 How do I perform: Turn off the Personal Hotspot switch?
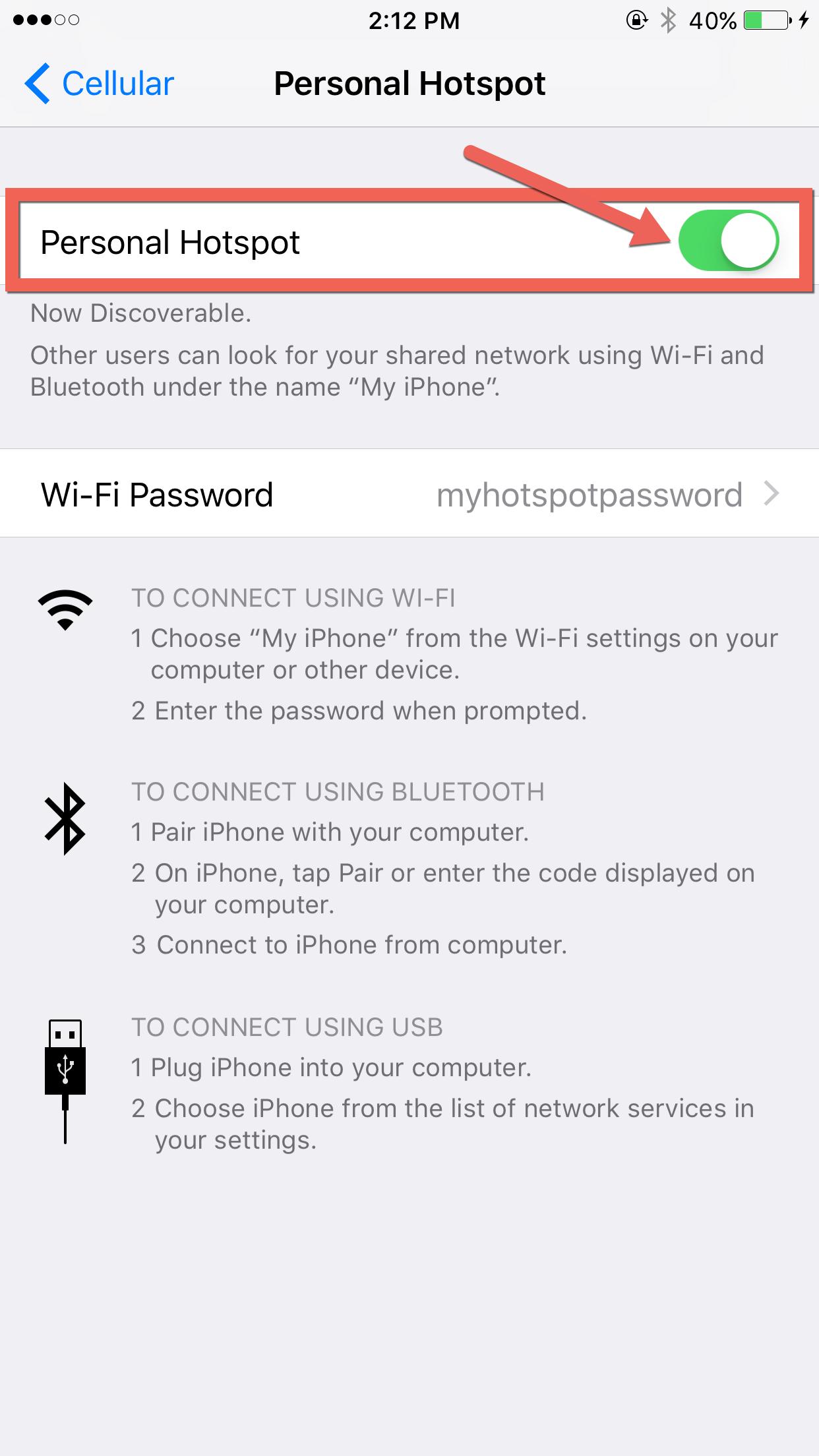tap(728, 241)
